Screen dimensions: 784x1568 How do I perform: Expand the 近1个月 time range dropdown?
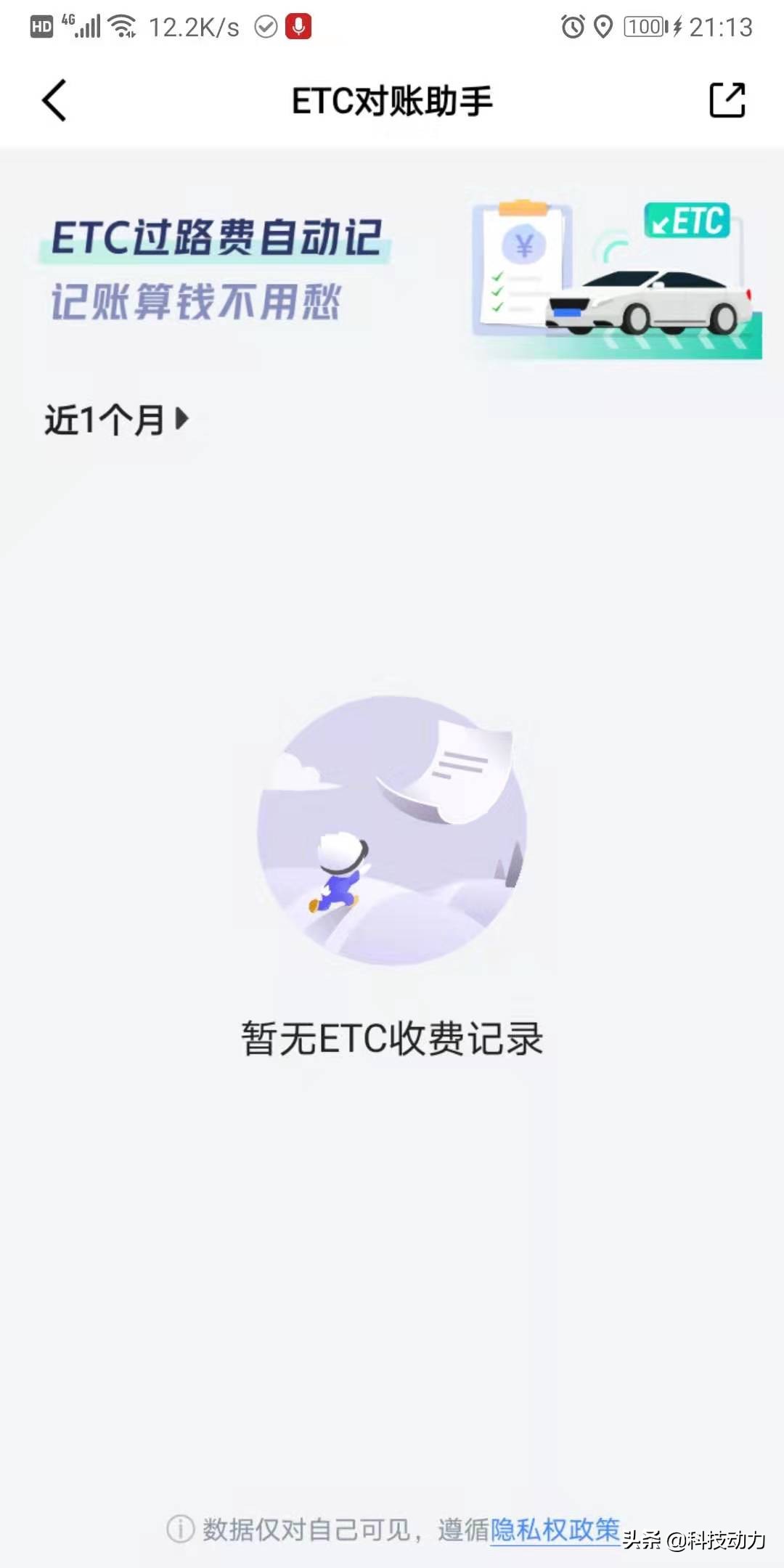pos(116,420)
